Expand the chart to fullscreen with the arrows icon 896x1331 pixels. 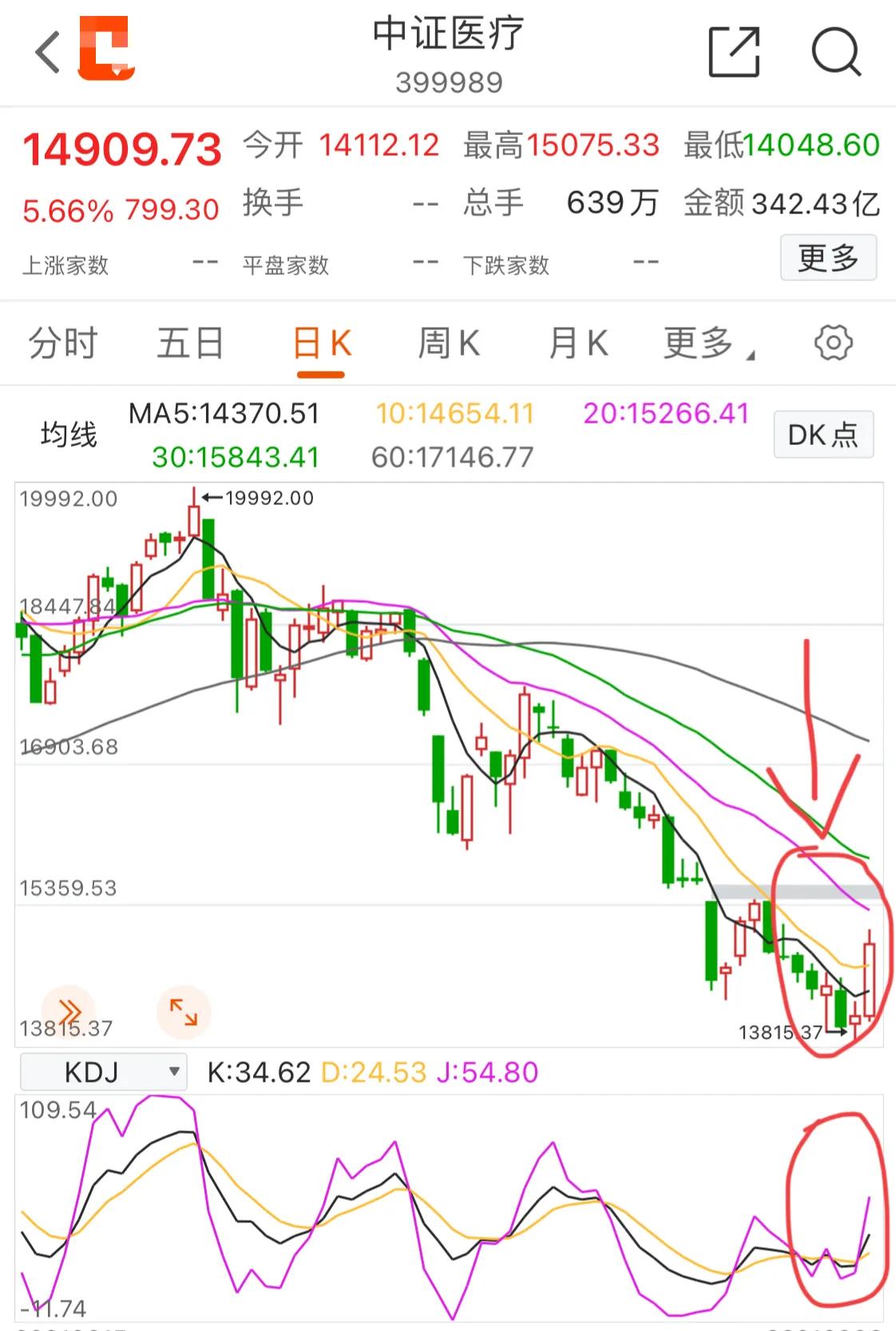point(182,1011)
